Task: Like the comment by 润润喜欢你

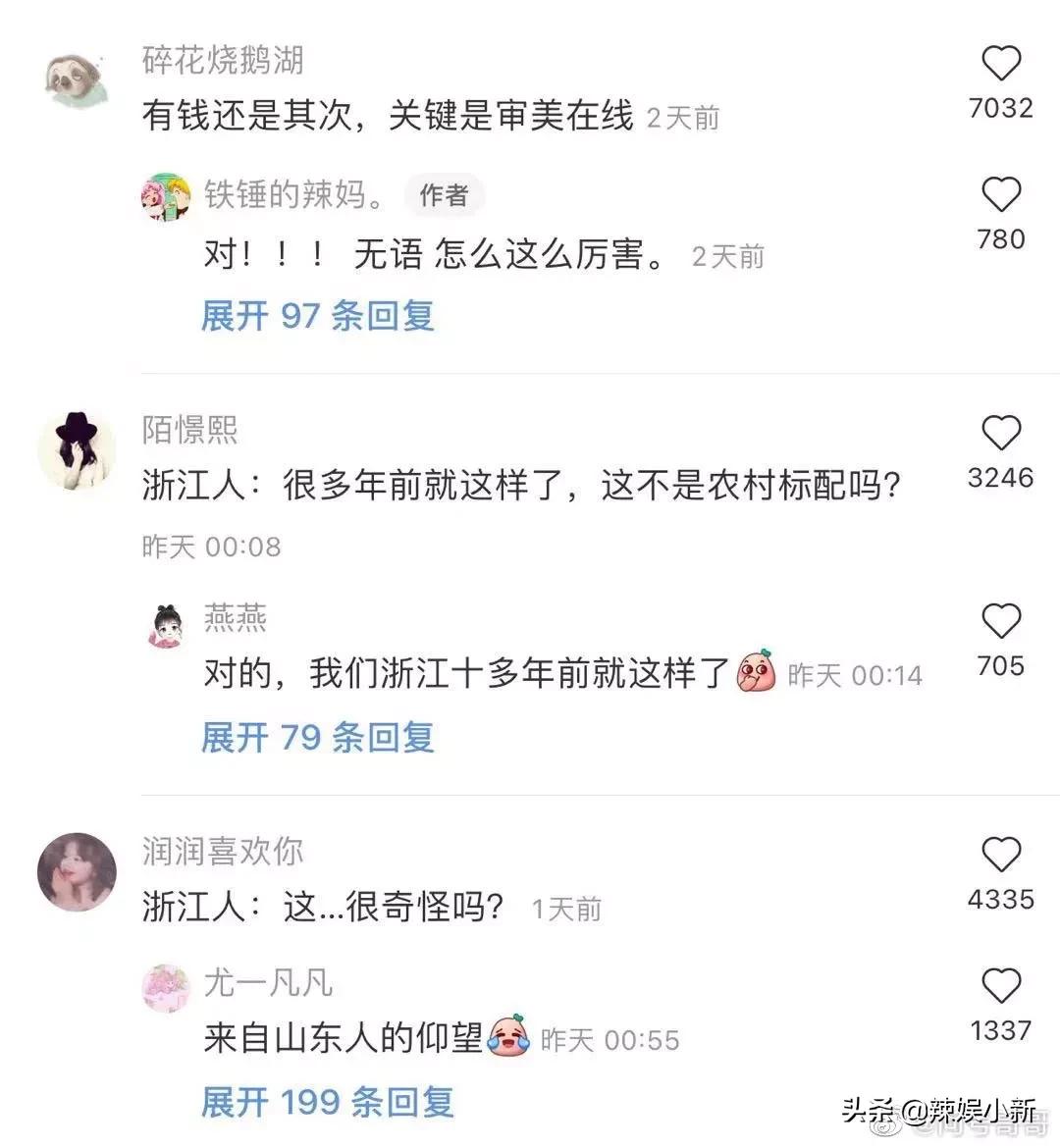Action: coord(1000,856)
